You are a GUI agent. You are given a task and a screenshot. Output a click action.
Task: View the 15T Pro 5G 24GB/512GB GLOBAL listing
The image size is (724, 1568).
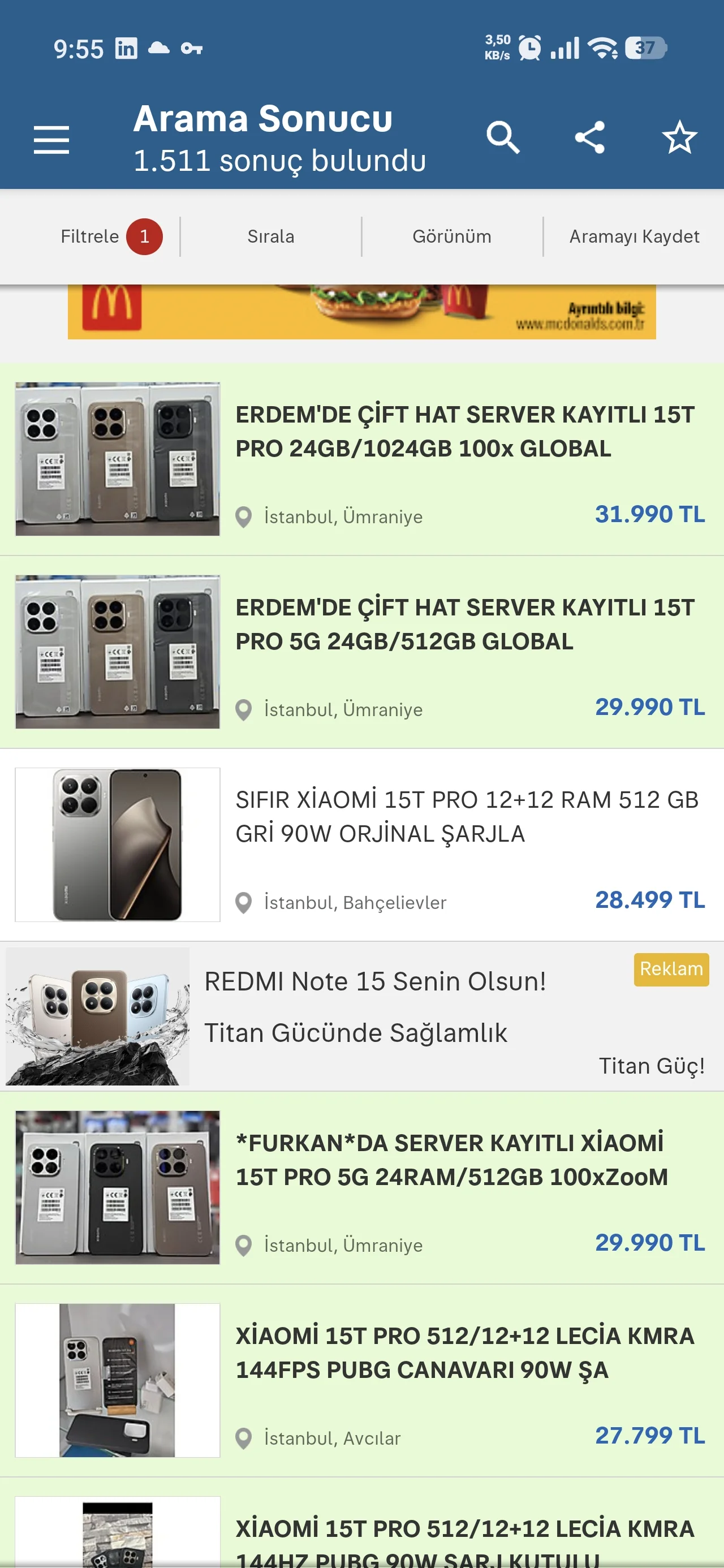tap(464, 624)
